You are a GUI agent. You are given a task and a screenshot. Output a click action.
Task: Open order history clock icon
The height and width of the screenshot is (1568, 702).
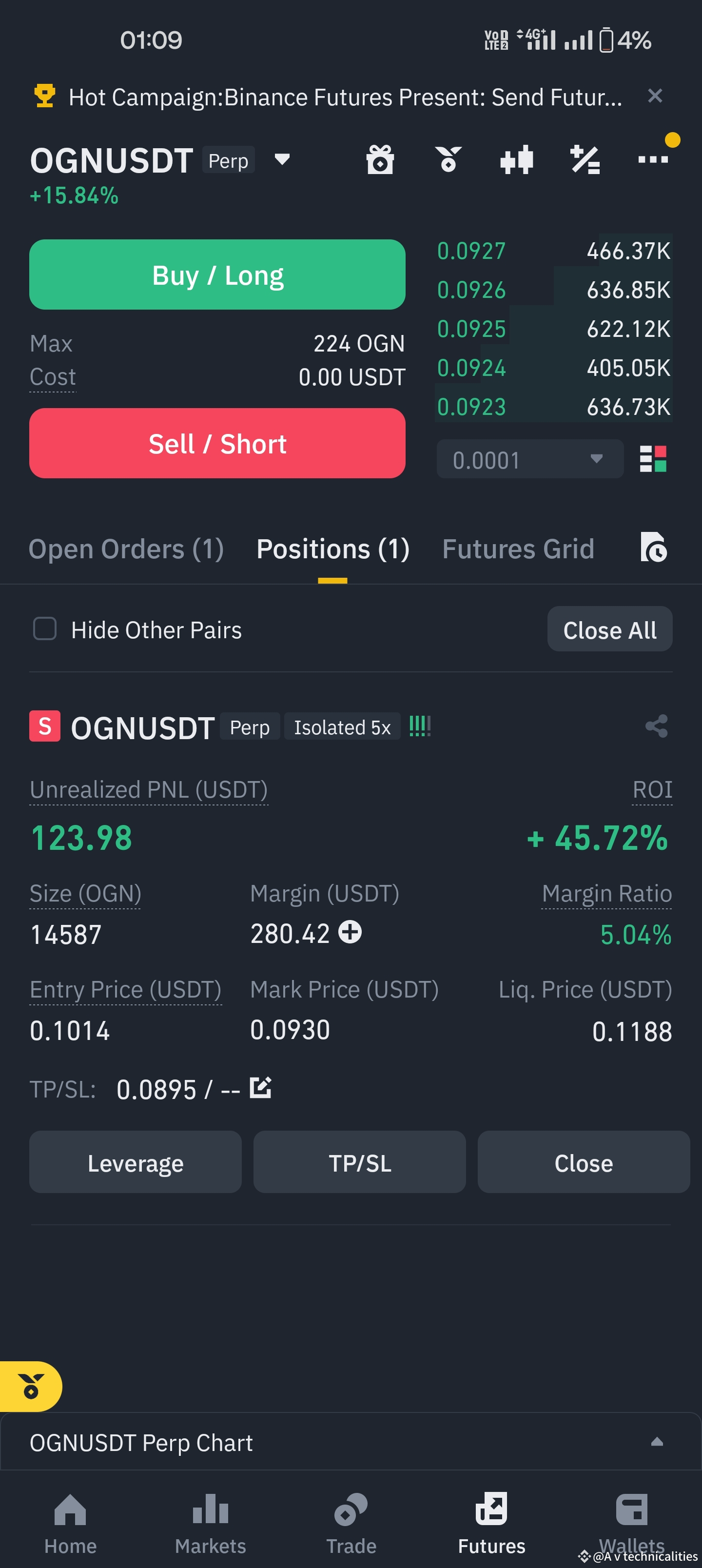pos(654,547)
